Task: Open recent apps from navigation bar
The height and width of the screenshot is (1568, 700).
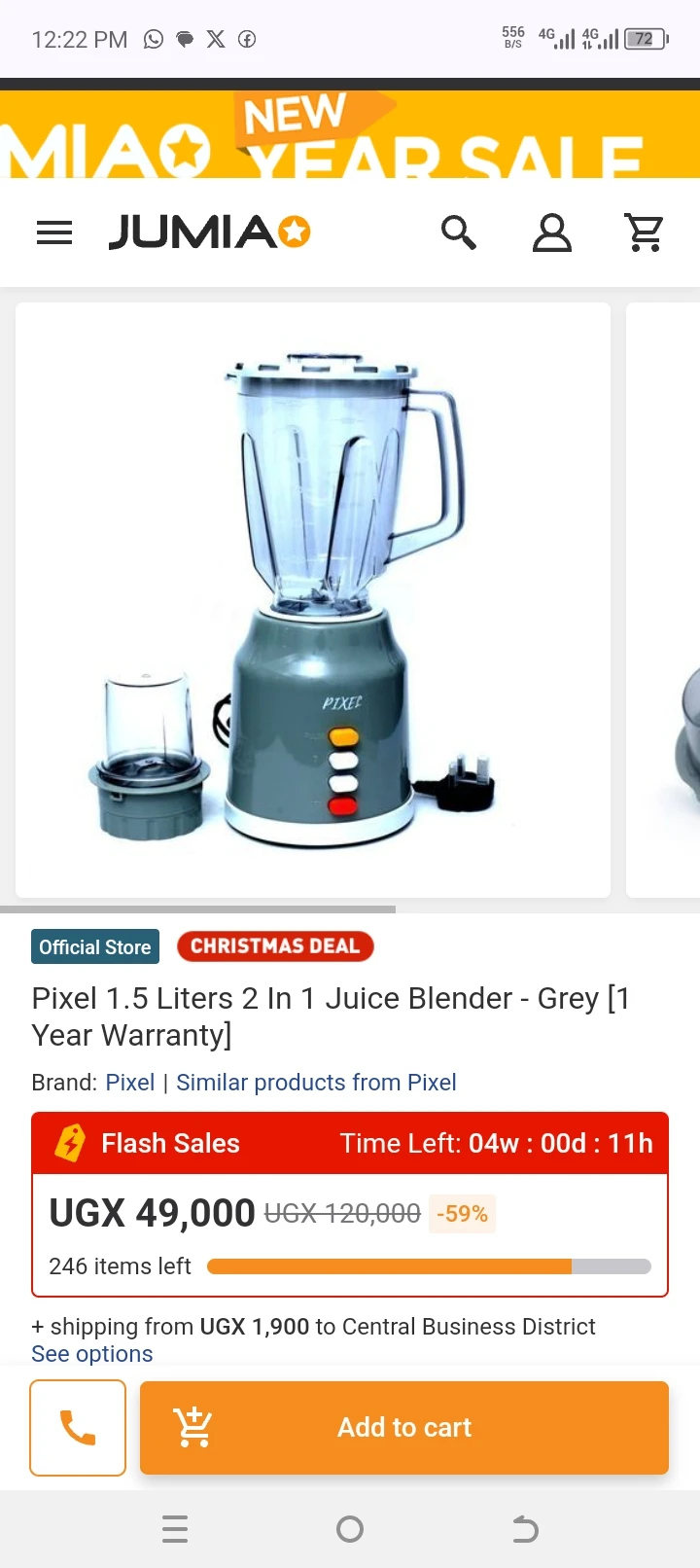Action: pyautogui.click(x=175, y=1529)
